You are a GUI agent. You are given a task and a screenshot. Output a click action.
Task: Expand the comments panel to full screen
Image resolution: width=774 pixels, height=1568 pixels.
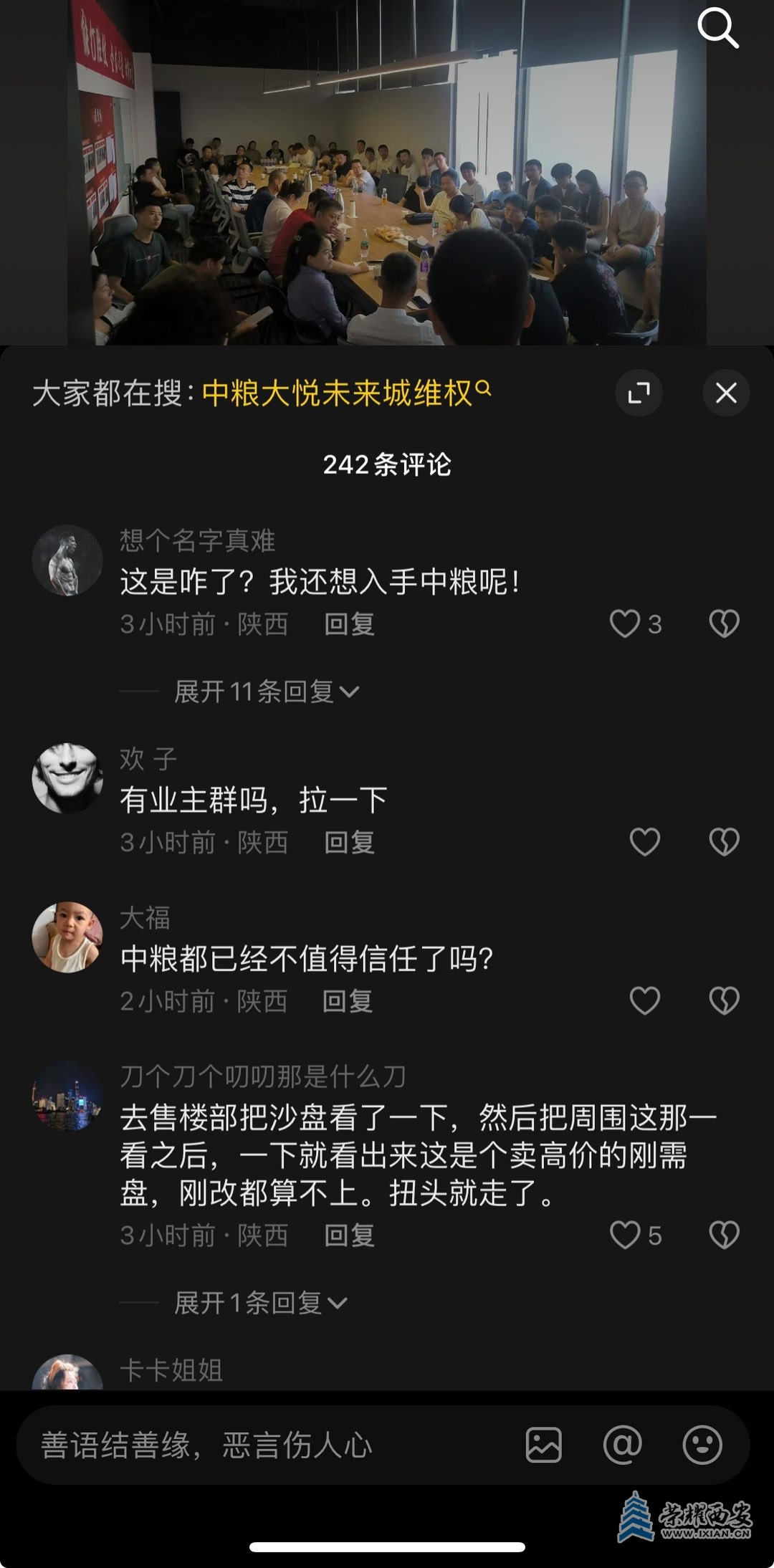[639, 393]
